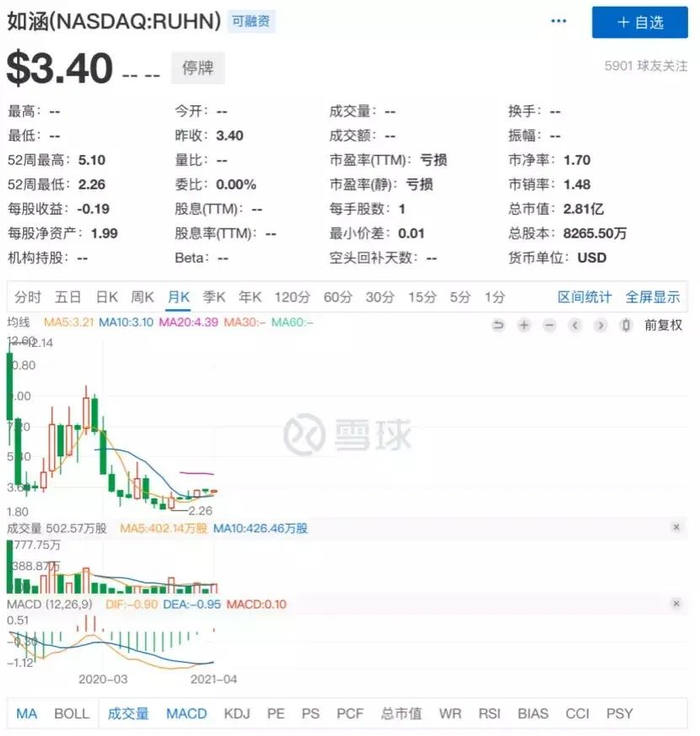Select the 年K chart tab

(x=250, y=297)
